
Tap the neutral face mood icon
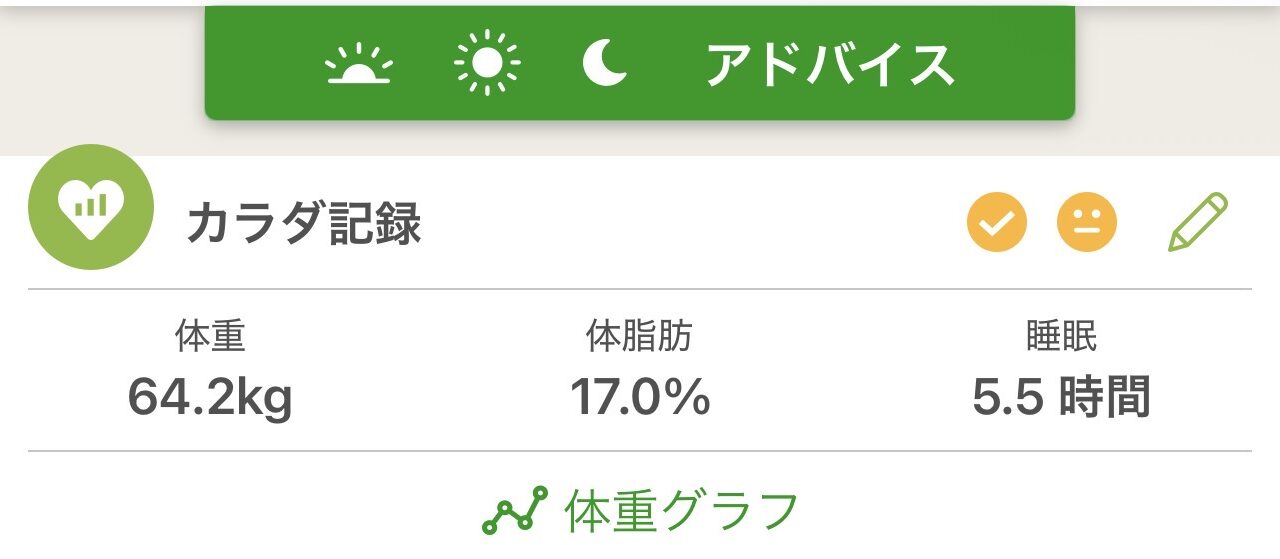pos(1086,222)
